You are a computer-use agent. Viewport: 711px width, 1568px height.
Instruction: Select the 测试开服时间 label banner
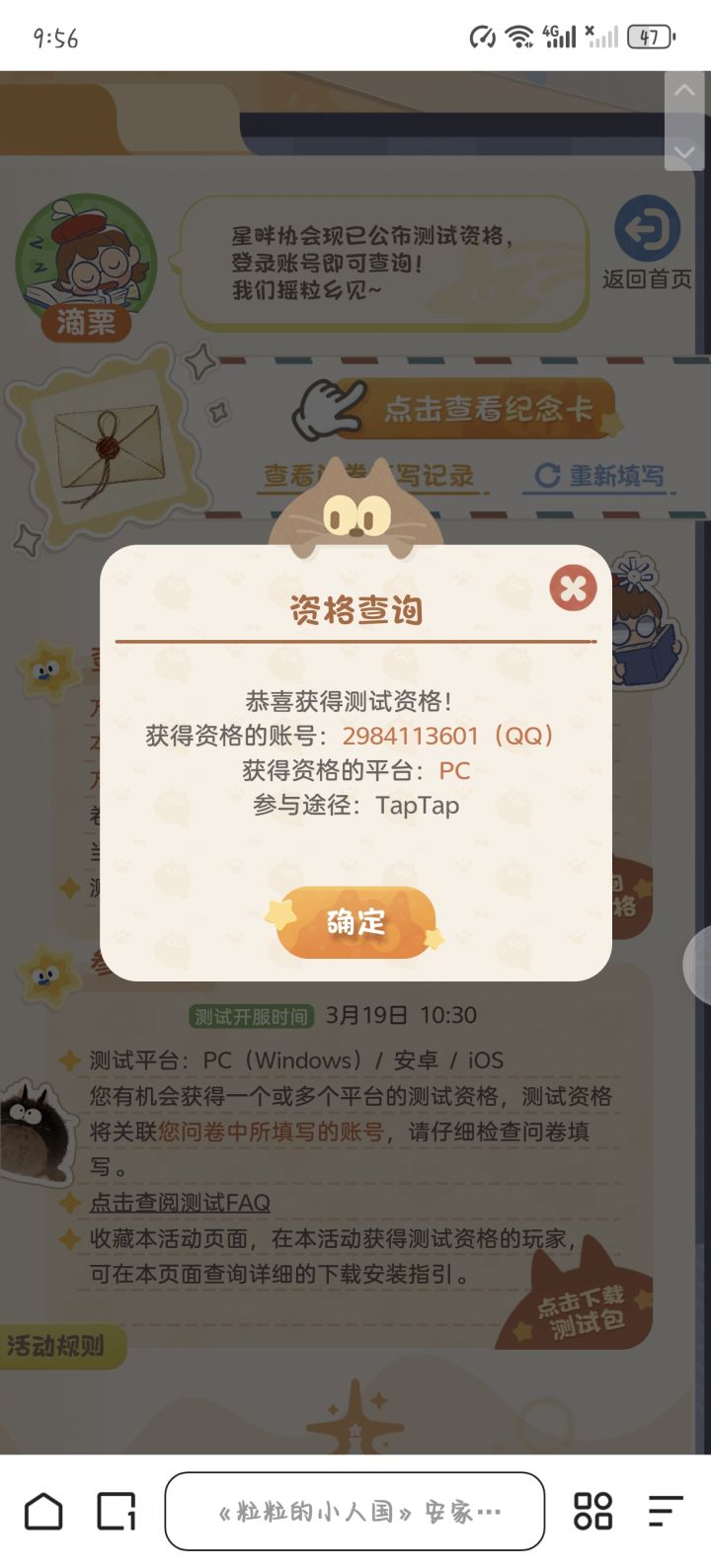[252, 1014]
